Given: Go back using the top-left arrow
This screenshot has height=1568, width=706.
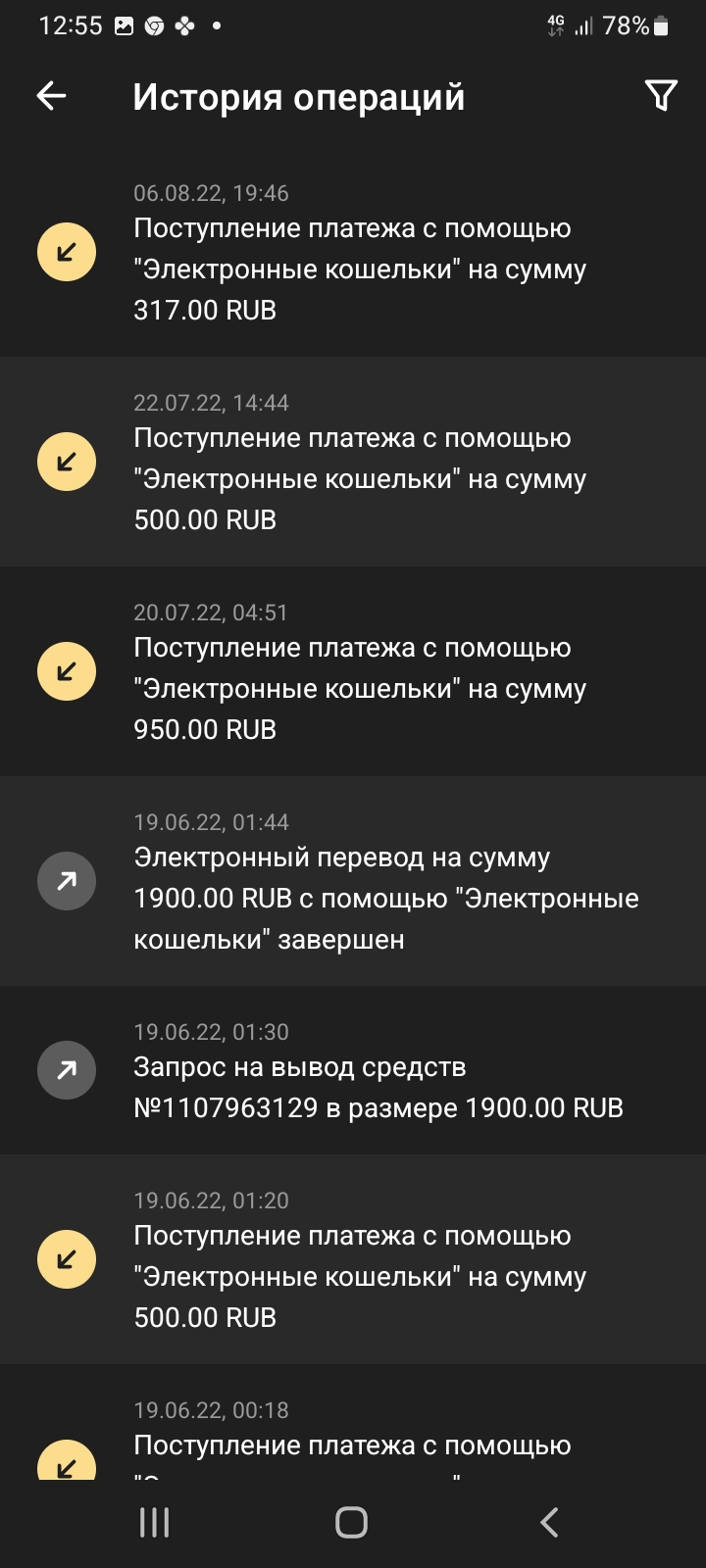Looking at the screenshot, I should pos(51,95).
